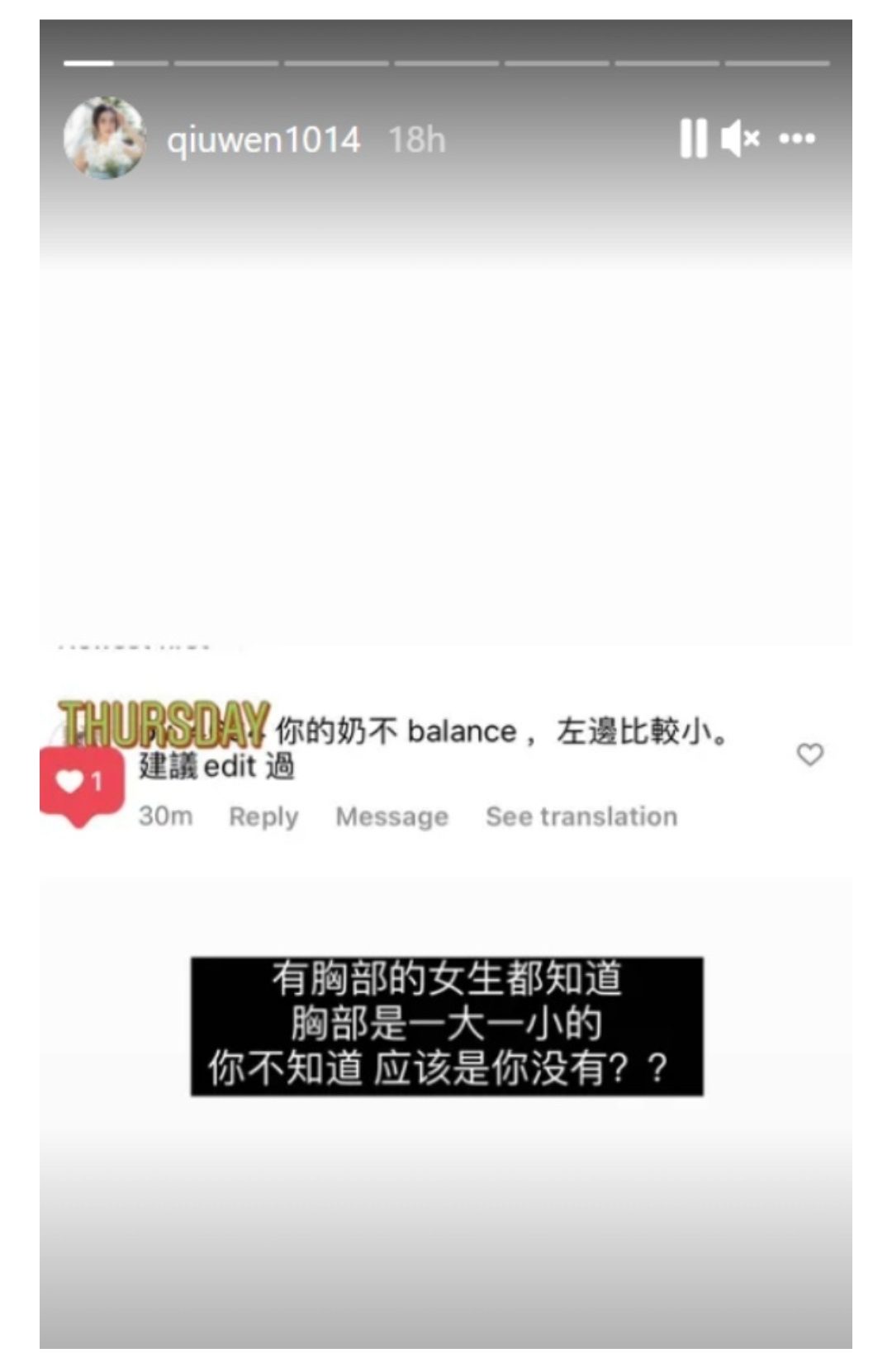Open the story's three-dot options menu
This screenshot has height=1372, width=892.
(x=797, y=138)
